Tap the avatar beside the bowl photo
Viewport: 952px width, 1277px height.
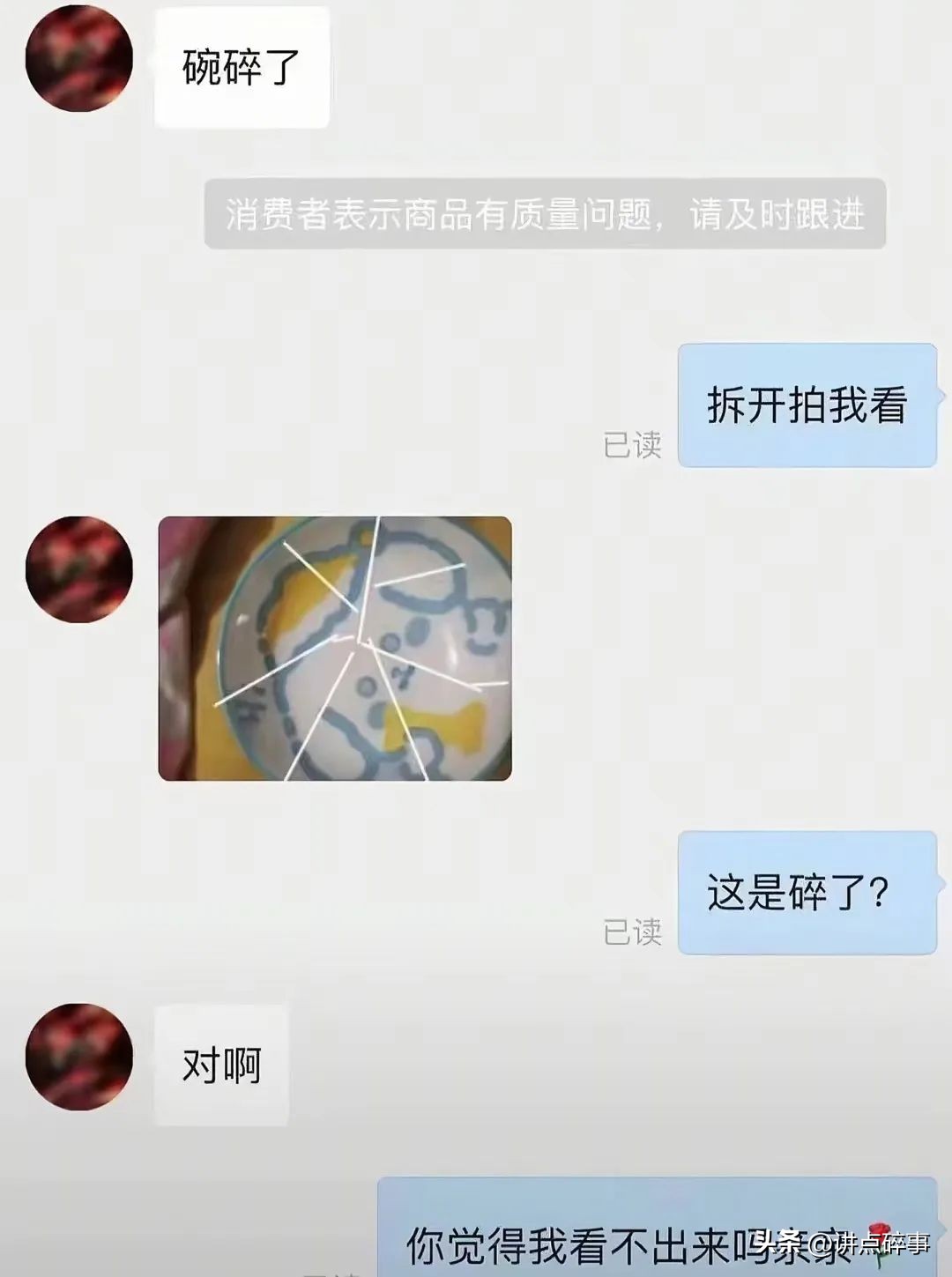click(x=79, y=569)
